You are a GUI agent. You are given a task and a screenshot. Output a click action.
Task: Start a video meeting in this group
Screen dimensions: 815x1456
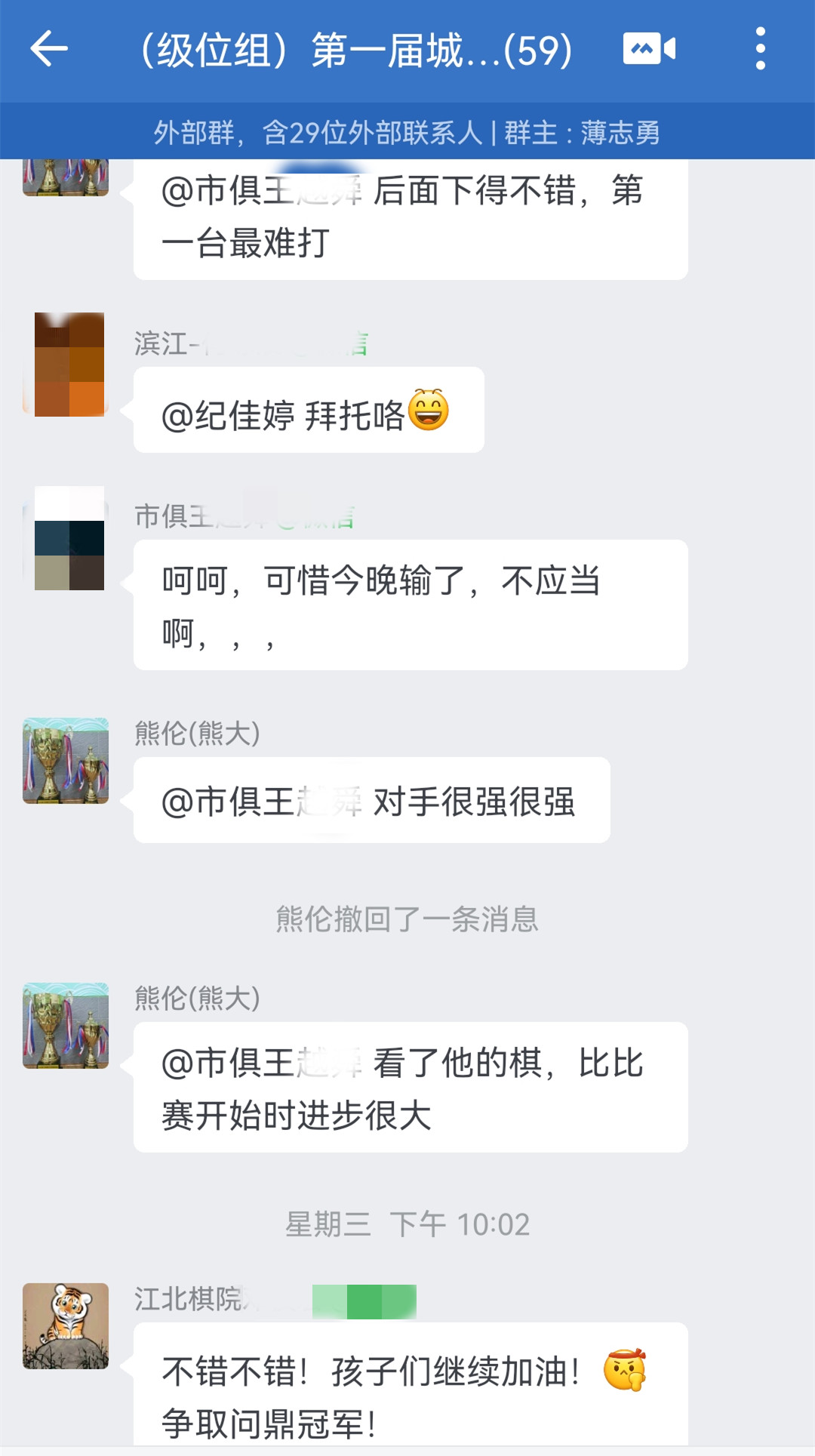coord(648,50)
